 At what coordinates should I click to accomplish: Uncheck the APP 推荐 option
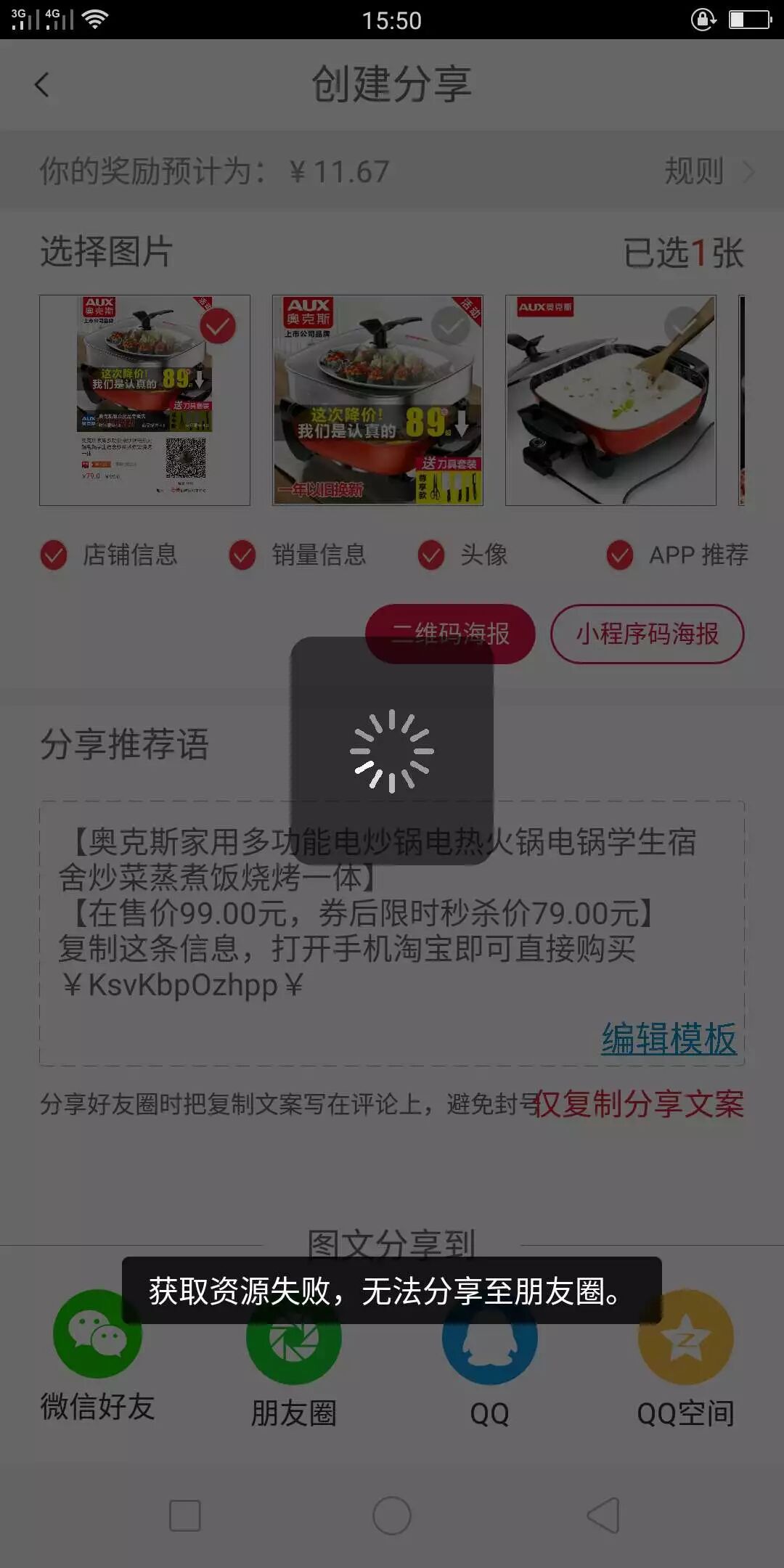click(x=677, y=555)
